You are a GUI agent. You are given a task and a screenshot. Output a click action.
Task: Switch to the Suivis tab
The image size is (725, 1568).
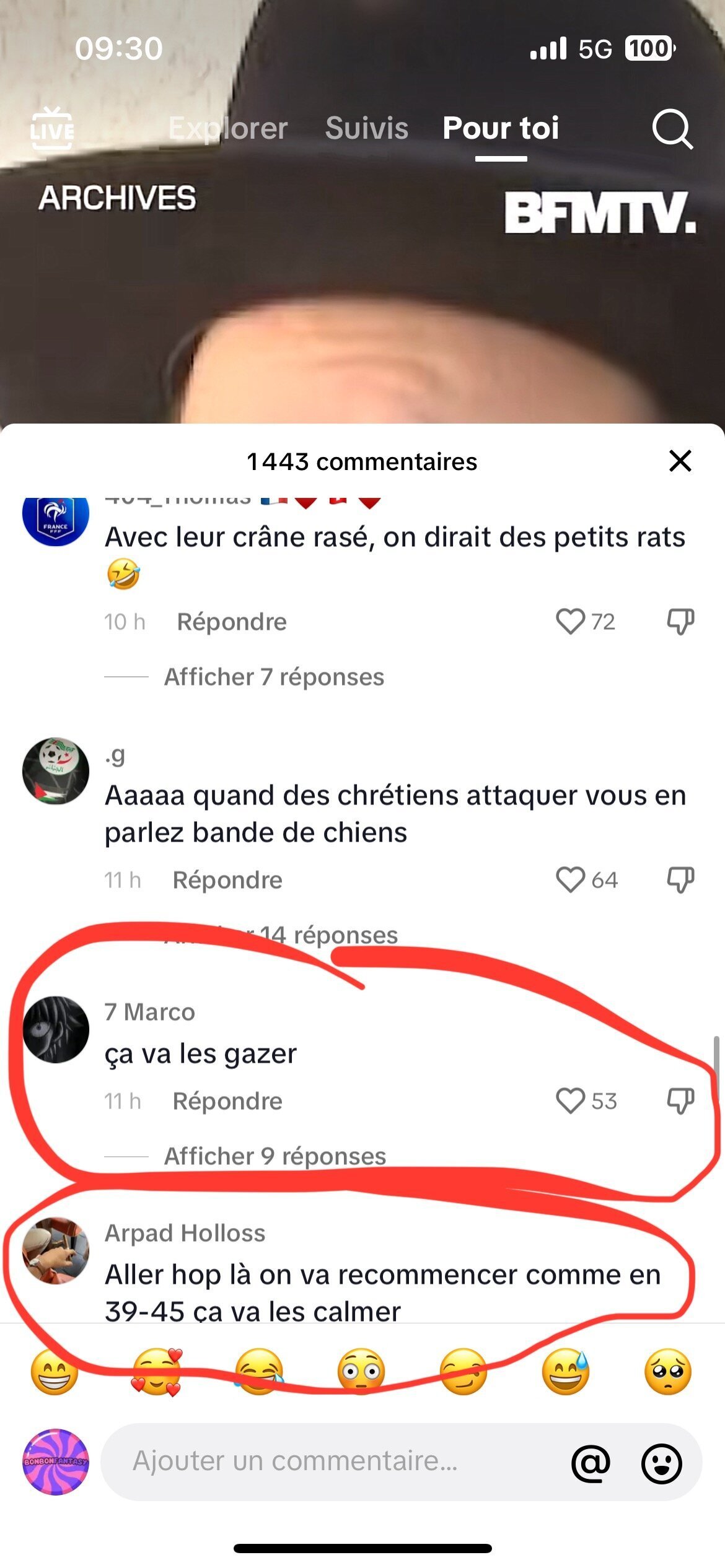coord(367,128)
